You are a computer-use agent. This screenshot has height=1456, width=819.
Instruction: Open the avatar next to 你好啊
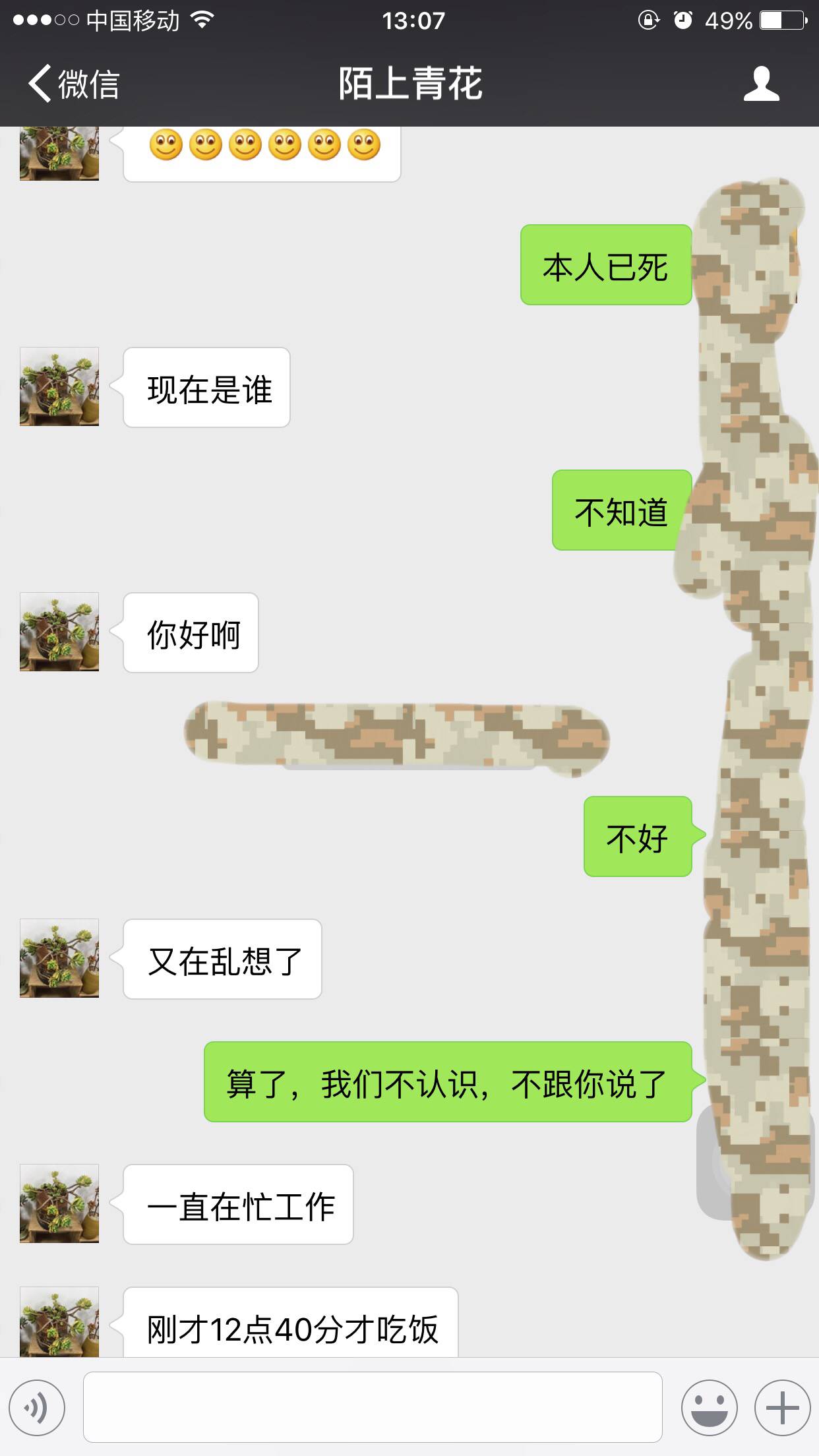click(x=59, y=632)
